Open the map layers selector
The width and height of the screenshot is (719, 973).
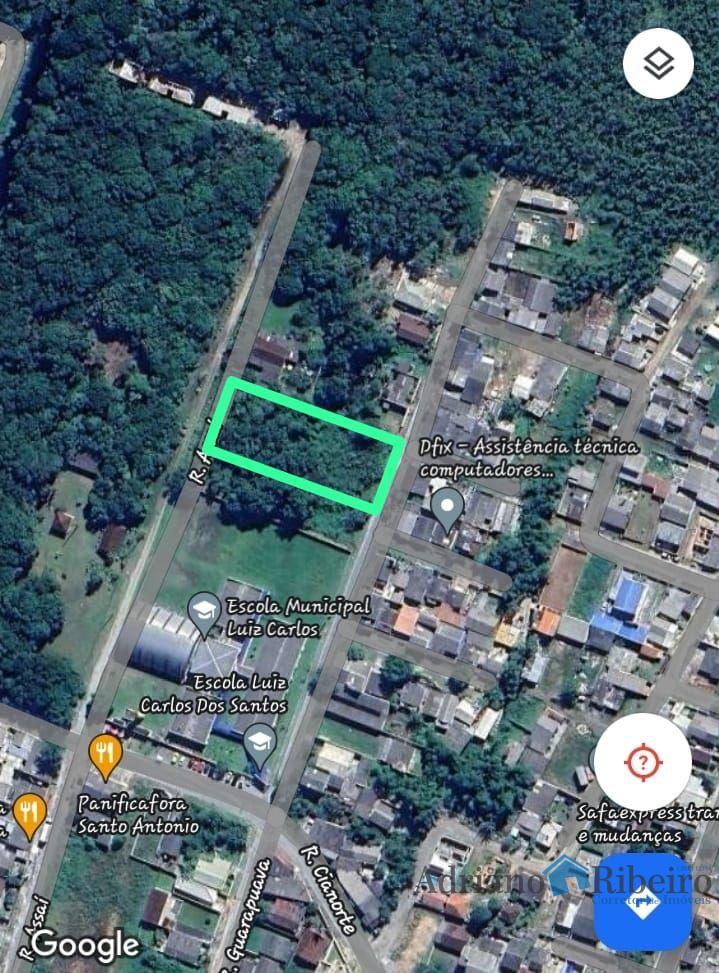point(658,64)
